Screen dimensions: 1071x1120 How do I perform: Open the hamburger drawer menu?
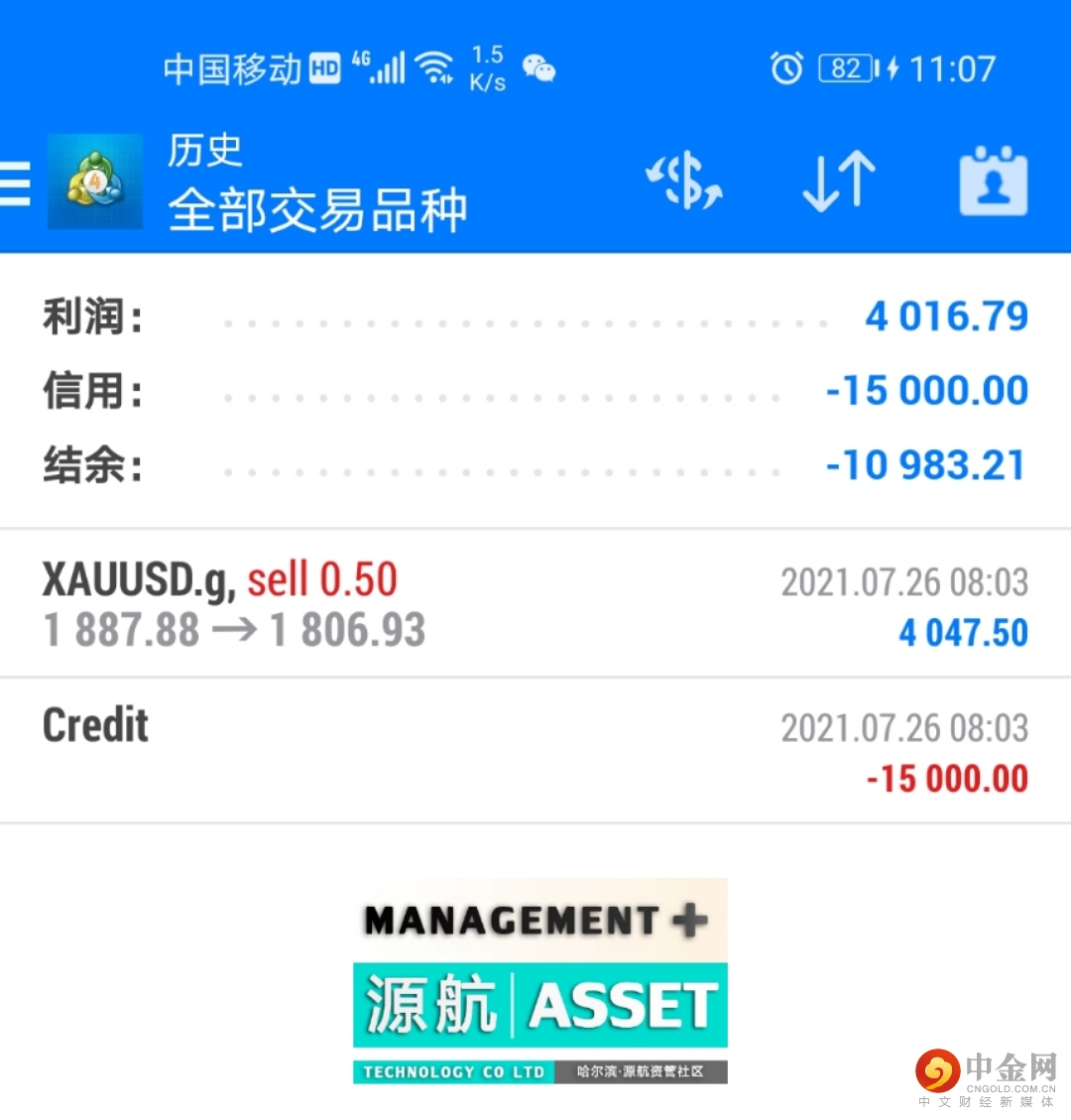16,184
